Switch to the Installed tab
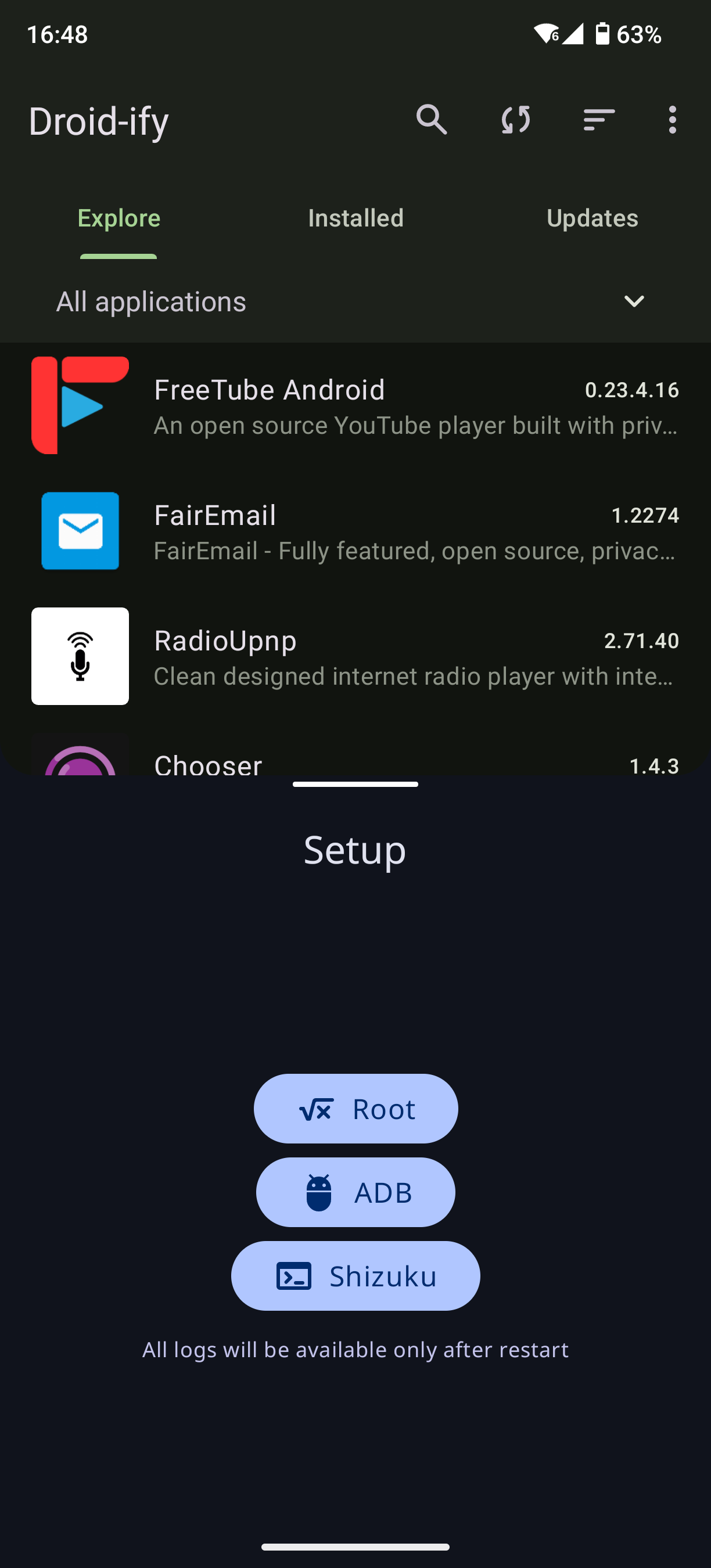 [355, 218]
